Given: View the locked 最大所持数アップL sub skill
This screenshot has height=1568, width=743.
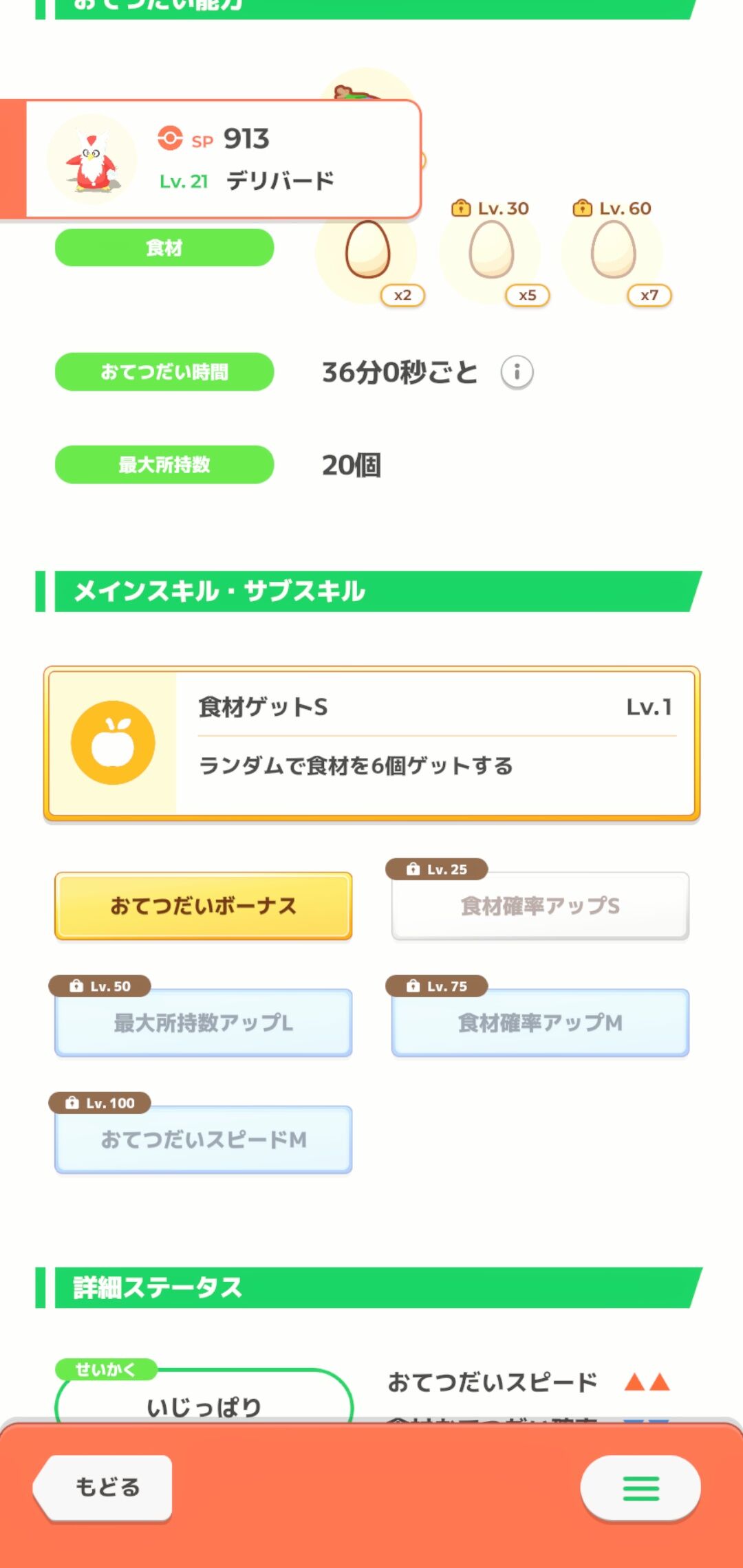Looking at the screenshot, I should tap(204, 1023).
